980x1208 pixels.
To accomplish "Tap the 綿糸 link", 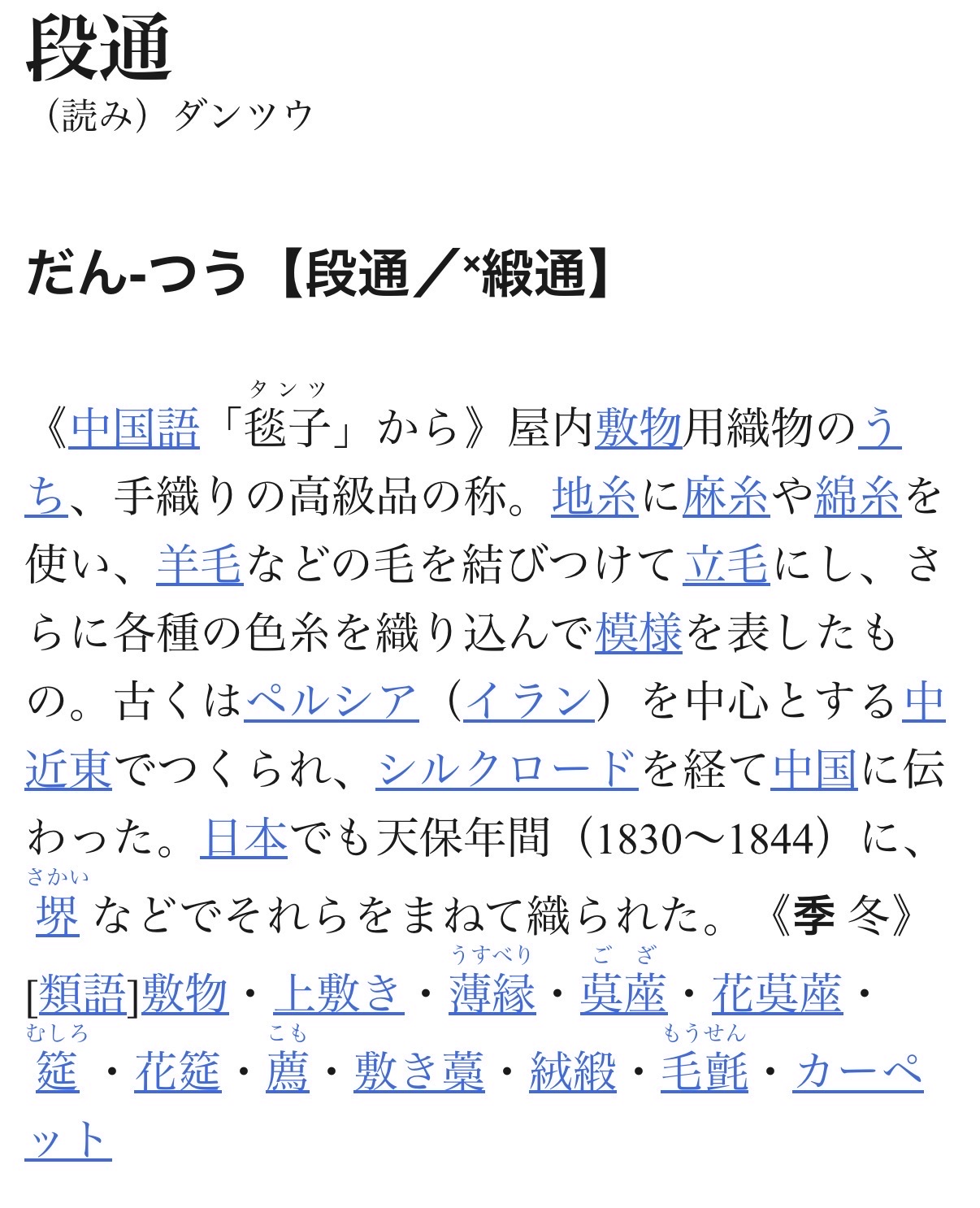I will pyautogui.click(x=858, y=496).
